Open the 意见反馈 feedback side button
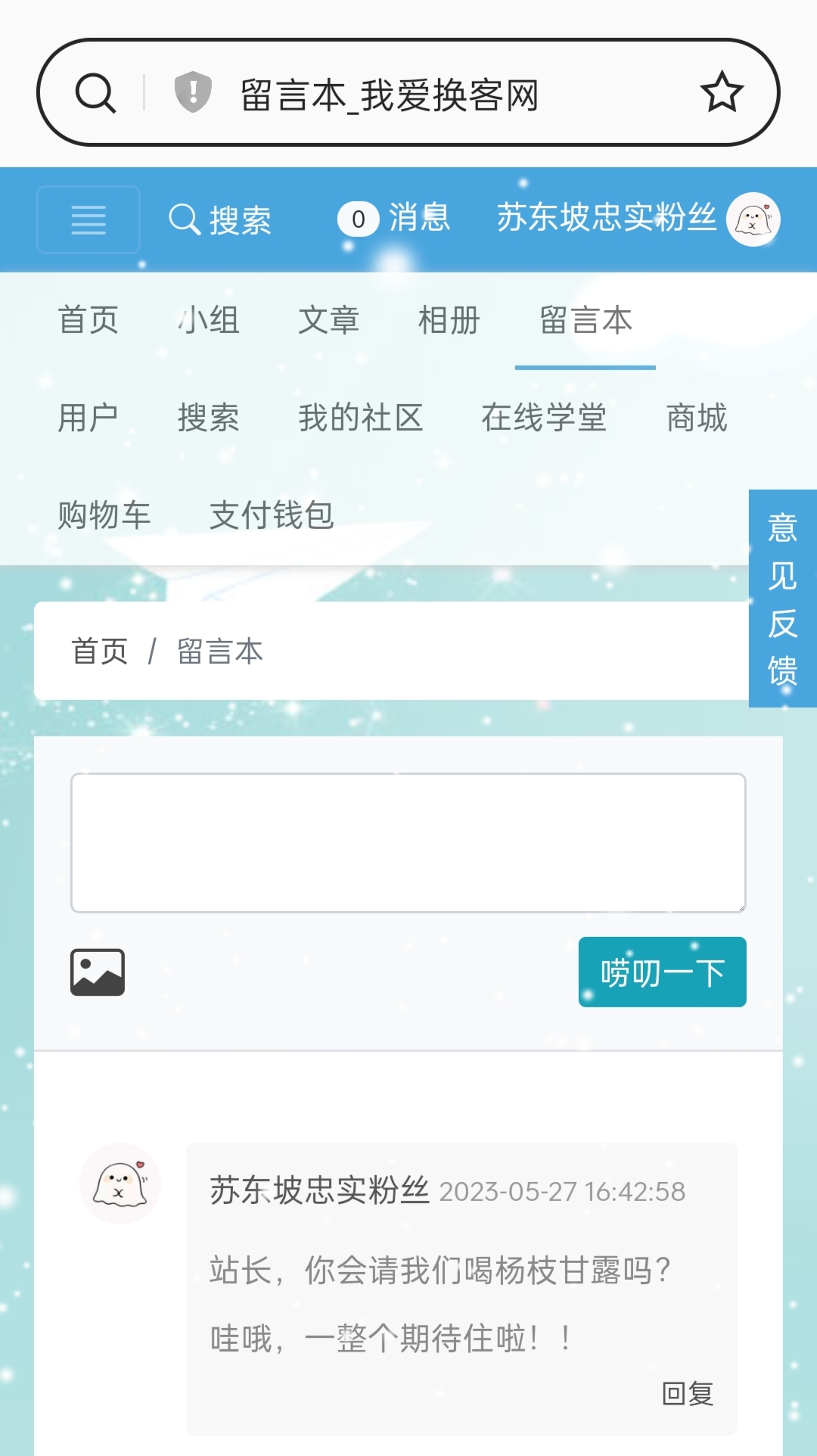Screen dimensions: 817x1456 tap(782, 599)
